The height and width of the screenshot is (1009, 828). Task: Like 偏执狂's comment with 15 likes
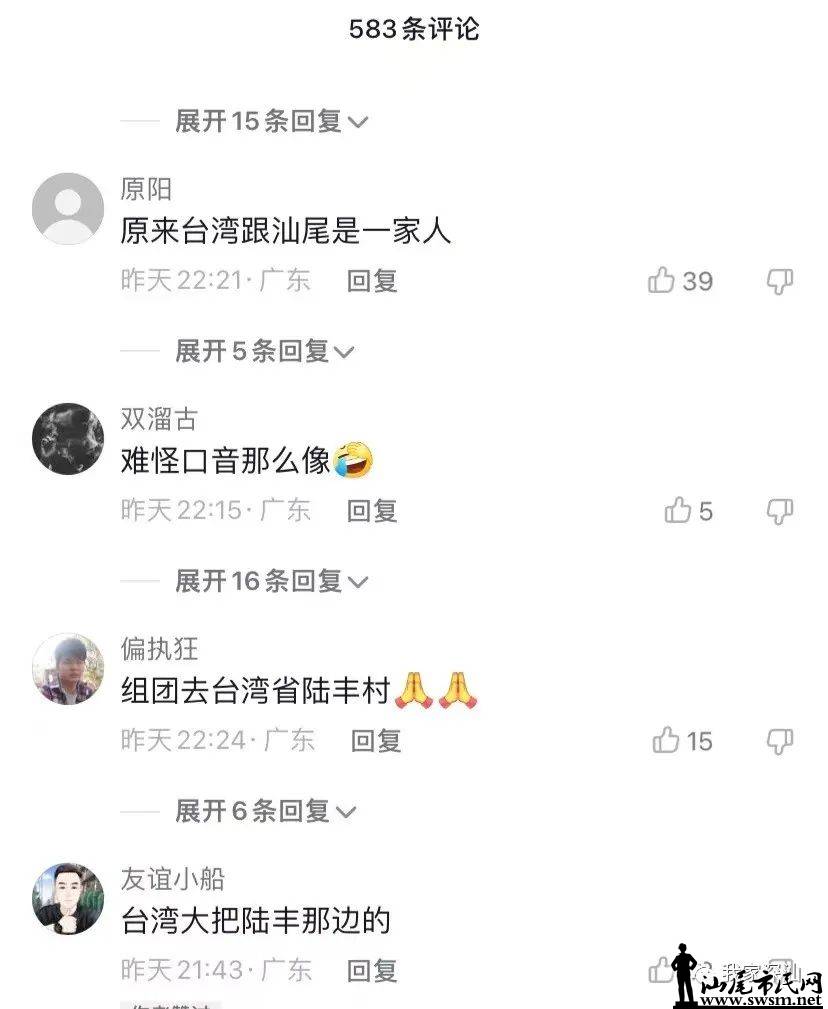[667, 741]
